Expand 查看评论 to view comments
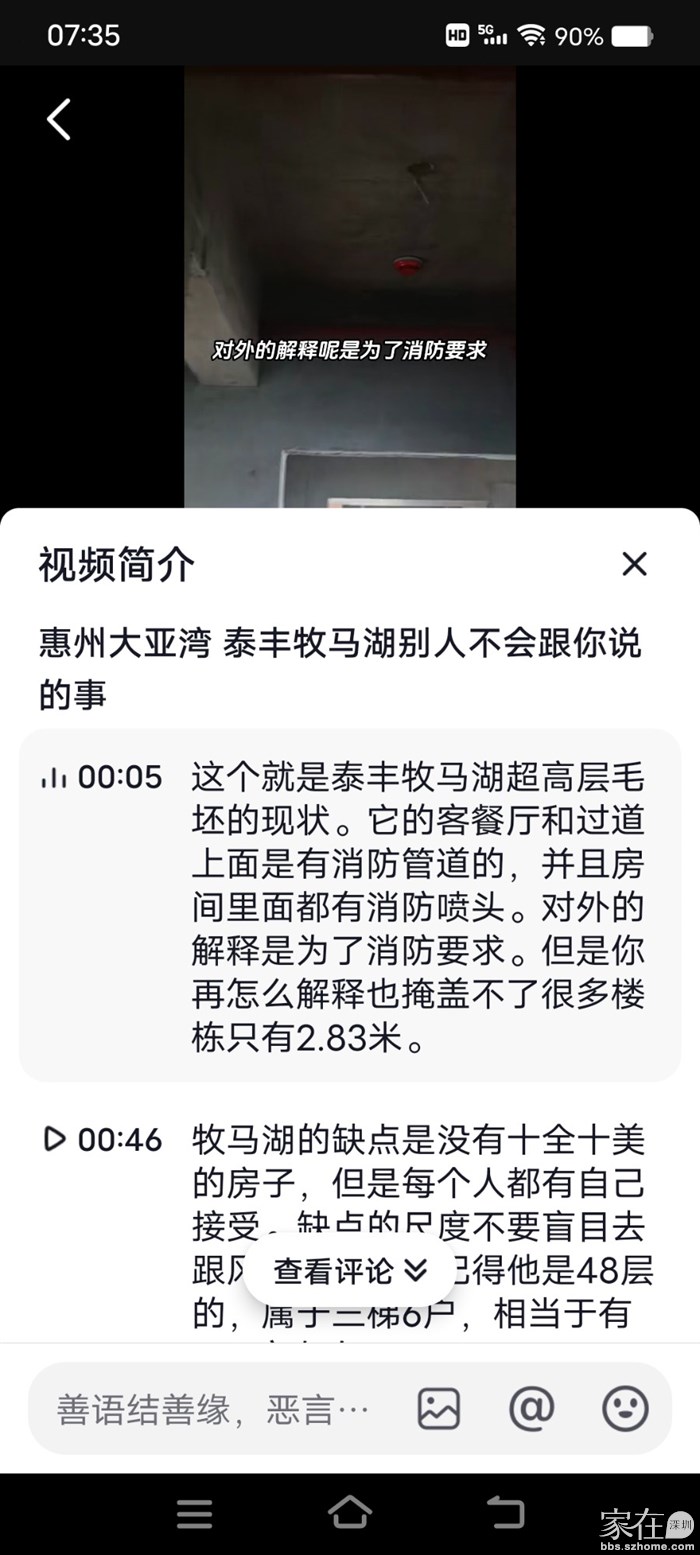 (350, 1271)
